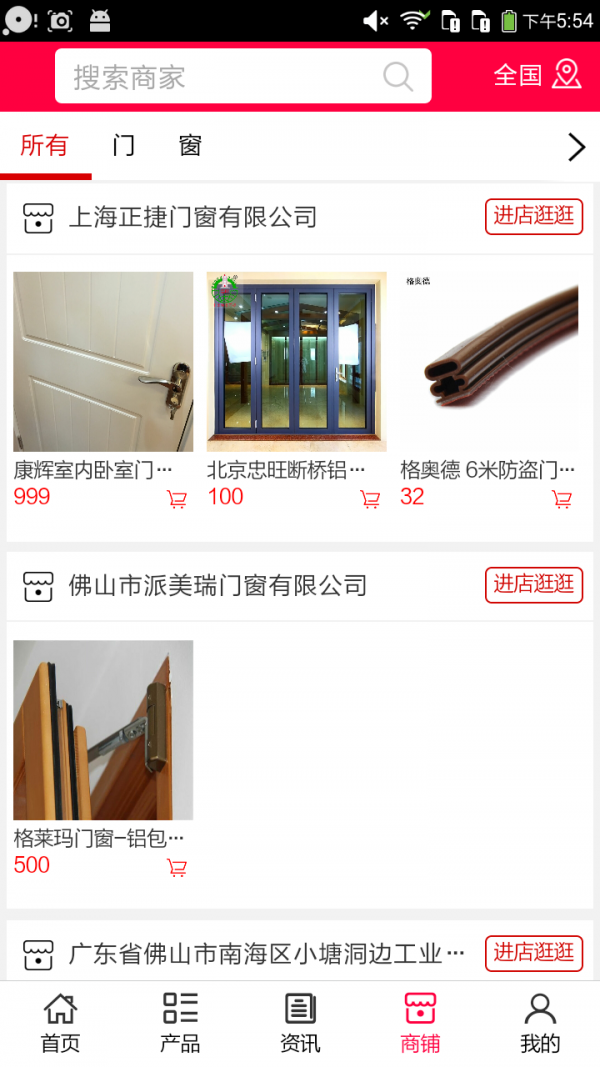Open the 全国 location selector

(537, 75)
